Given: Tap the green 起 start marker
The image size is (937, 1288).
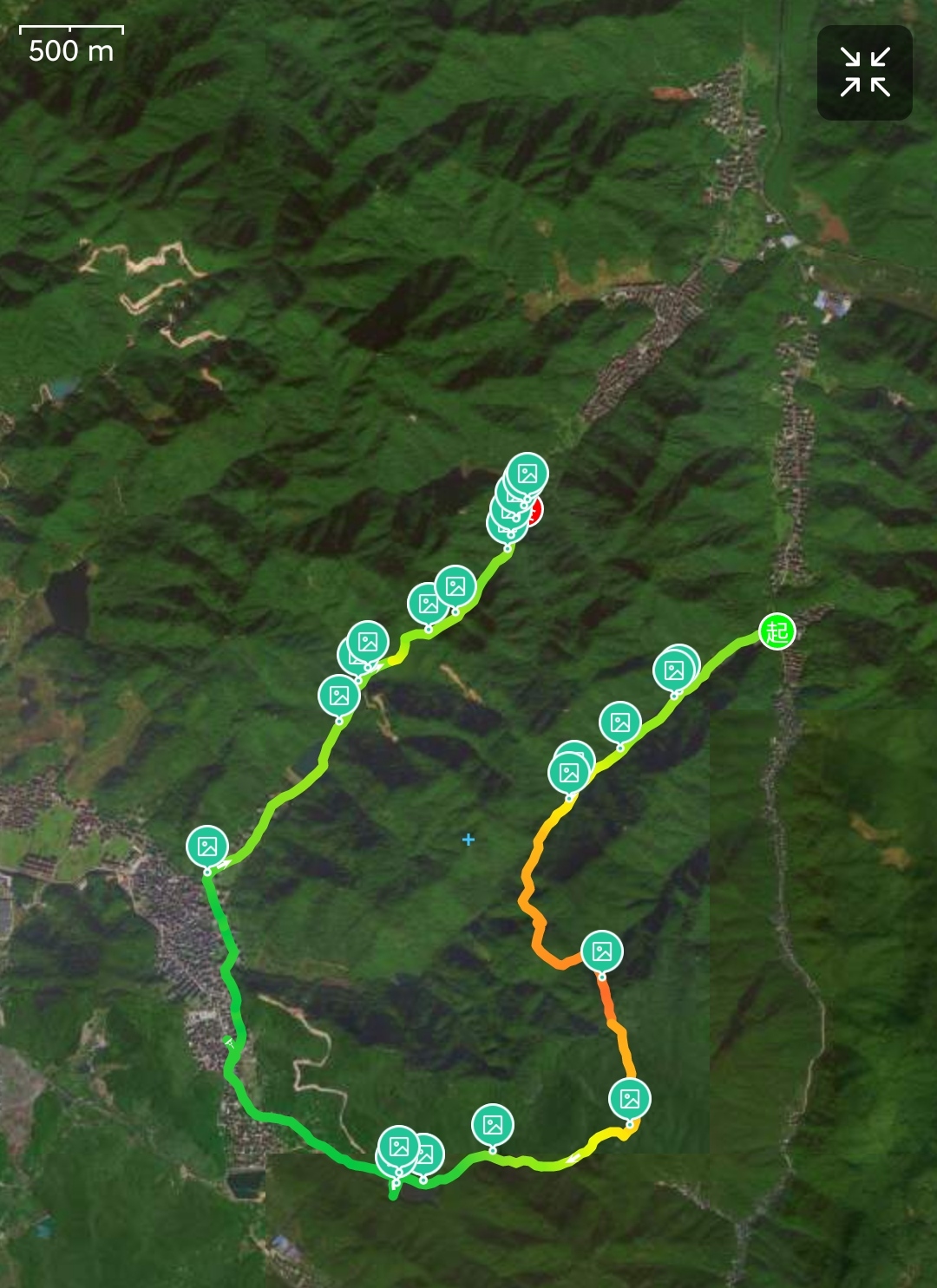Looking at the screenshot, I should coord(776,631).
